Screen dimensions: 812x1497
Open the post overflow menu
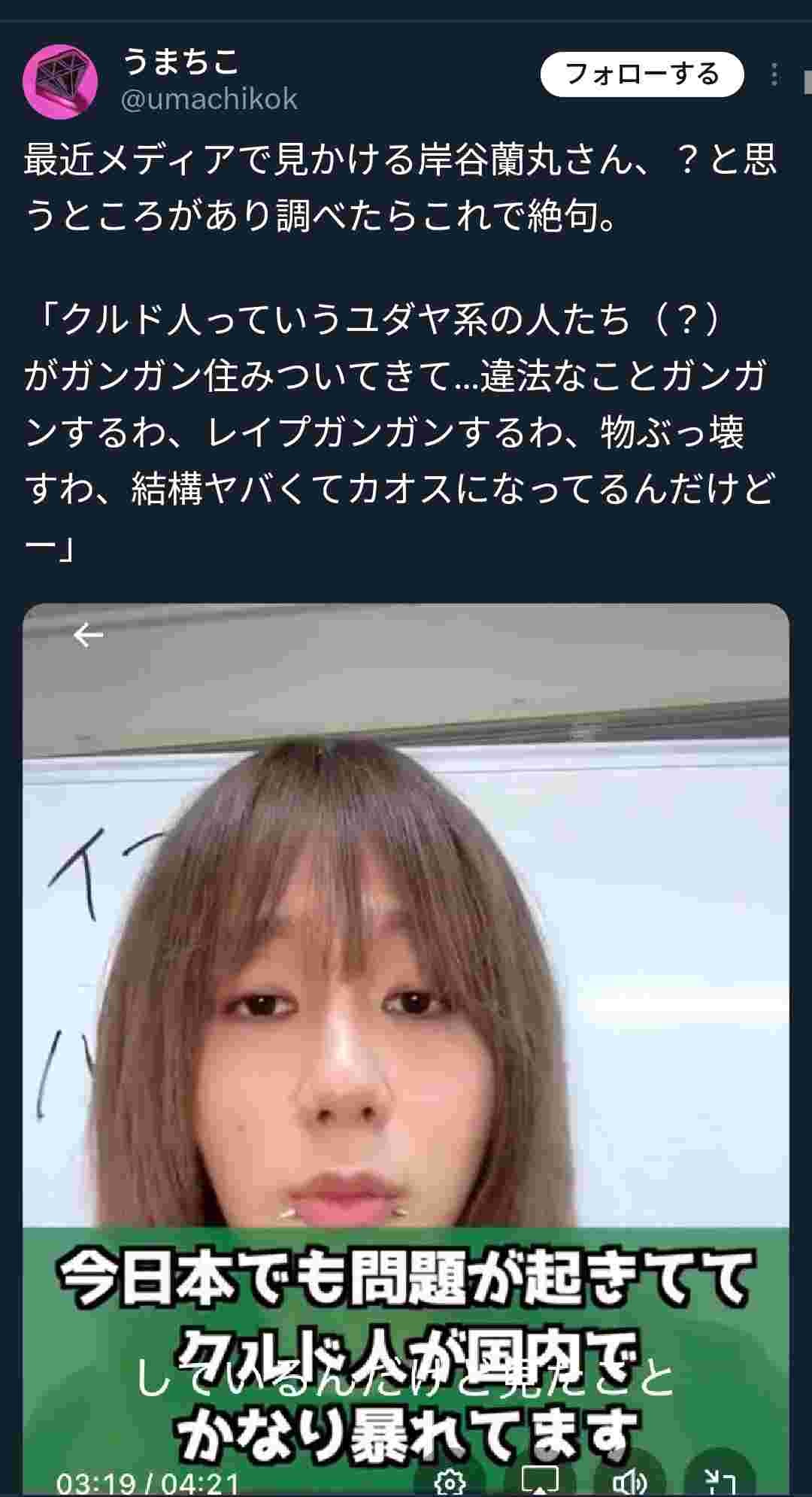tap(774, 74)
